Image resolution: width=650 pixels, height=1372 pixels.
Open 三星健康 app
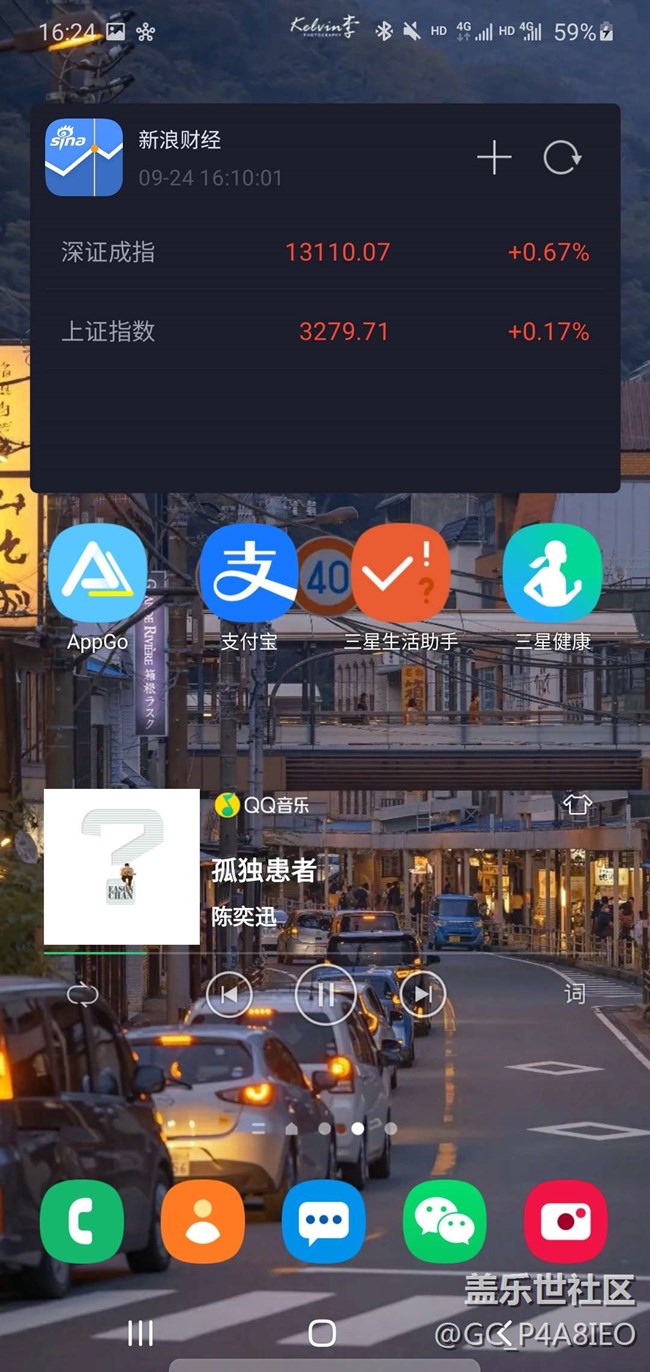(552, 573)
